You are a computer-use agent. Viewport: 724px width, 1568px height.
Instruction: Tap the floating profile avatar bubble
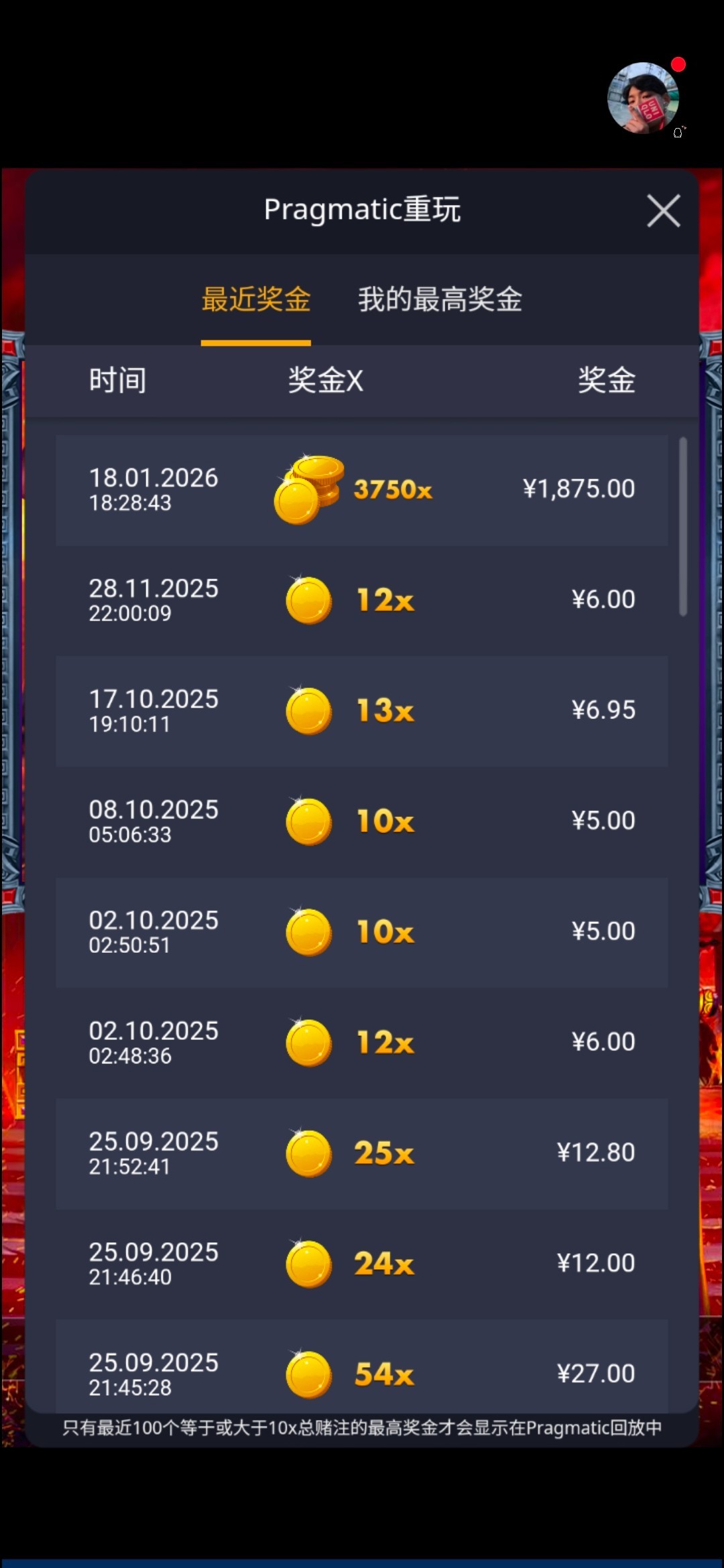(643, 99)
